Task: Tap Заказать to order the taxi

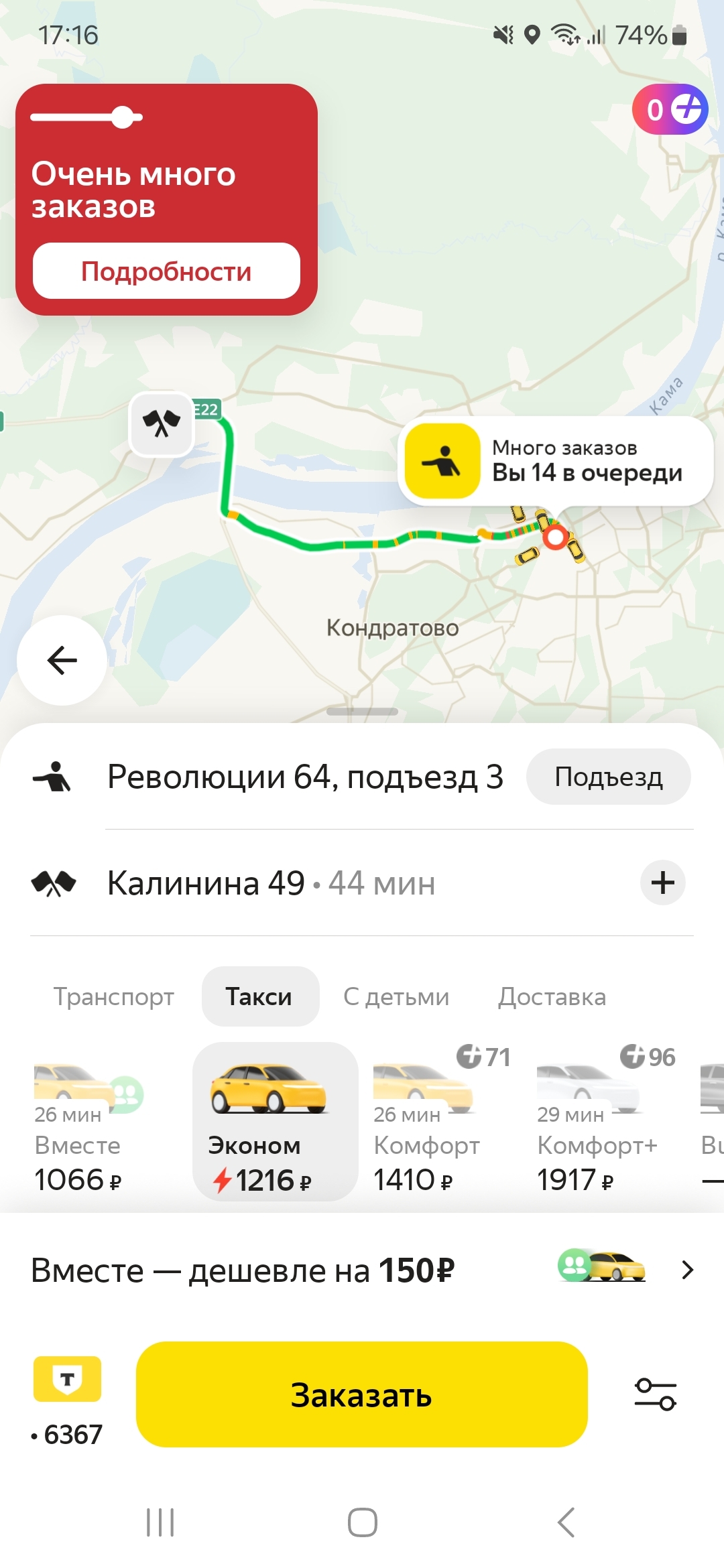Action: point(362,1395)
